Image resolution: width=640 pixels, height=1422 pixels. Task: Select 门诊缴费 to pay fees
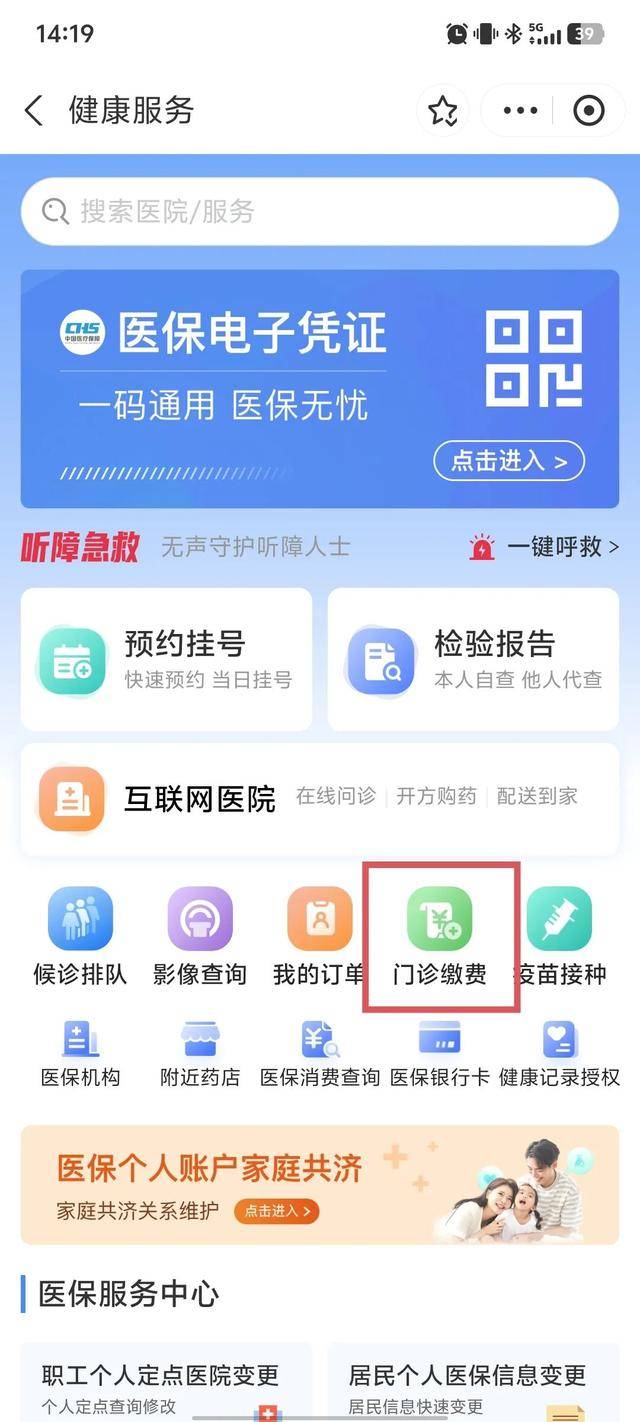[x=439, y=935]
